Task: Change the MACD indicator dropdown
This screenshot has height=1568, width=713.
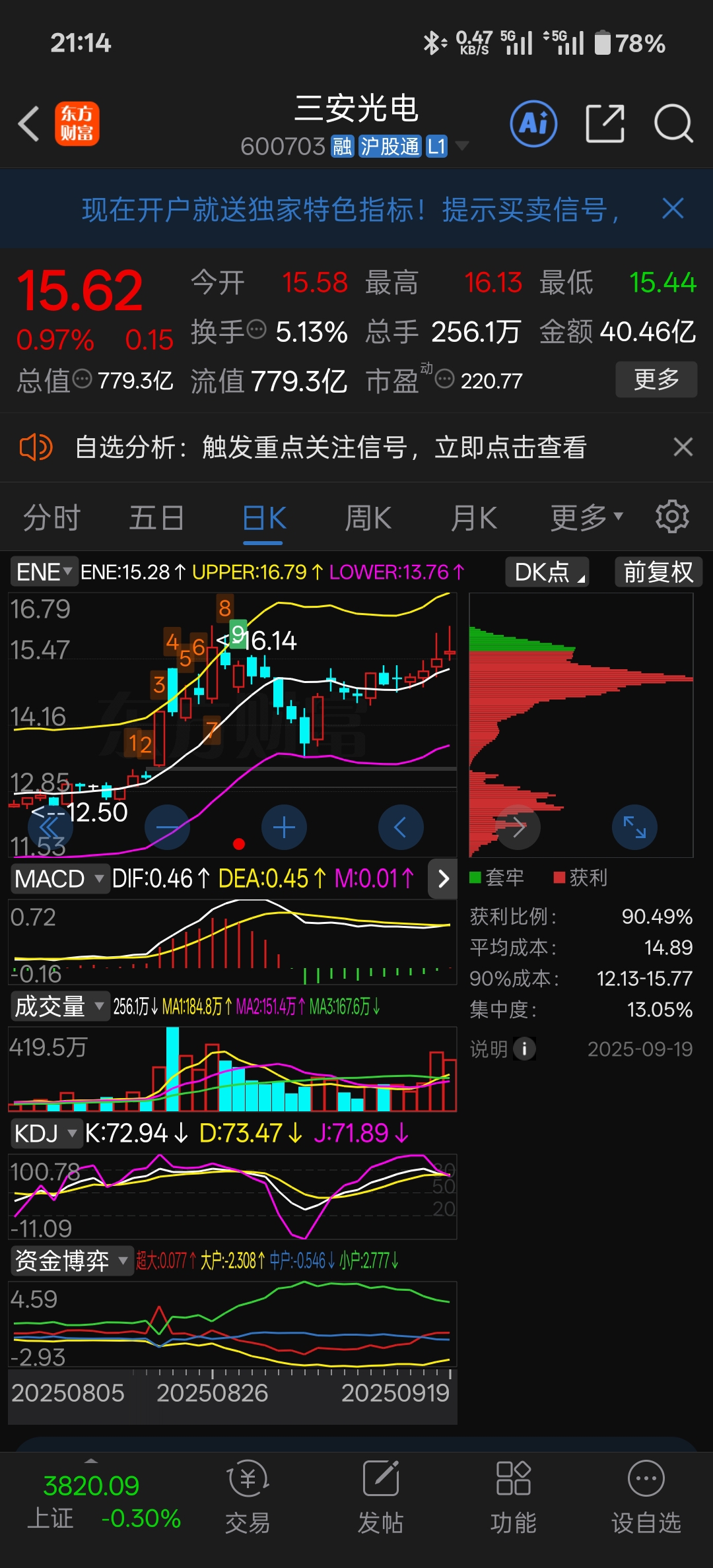Action: tap(59, 878)
